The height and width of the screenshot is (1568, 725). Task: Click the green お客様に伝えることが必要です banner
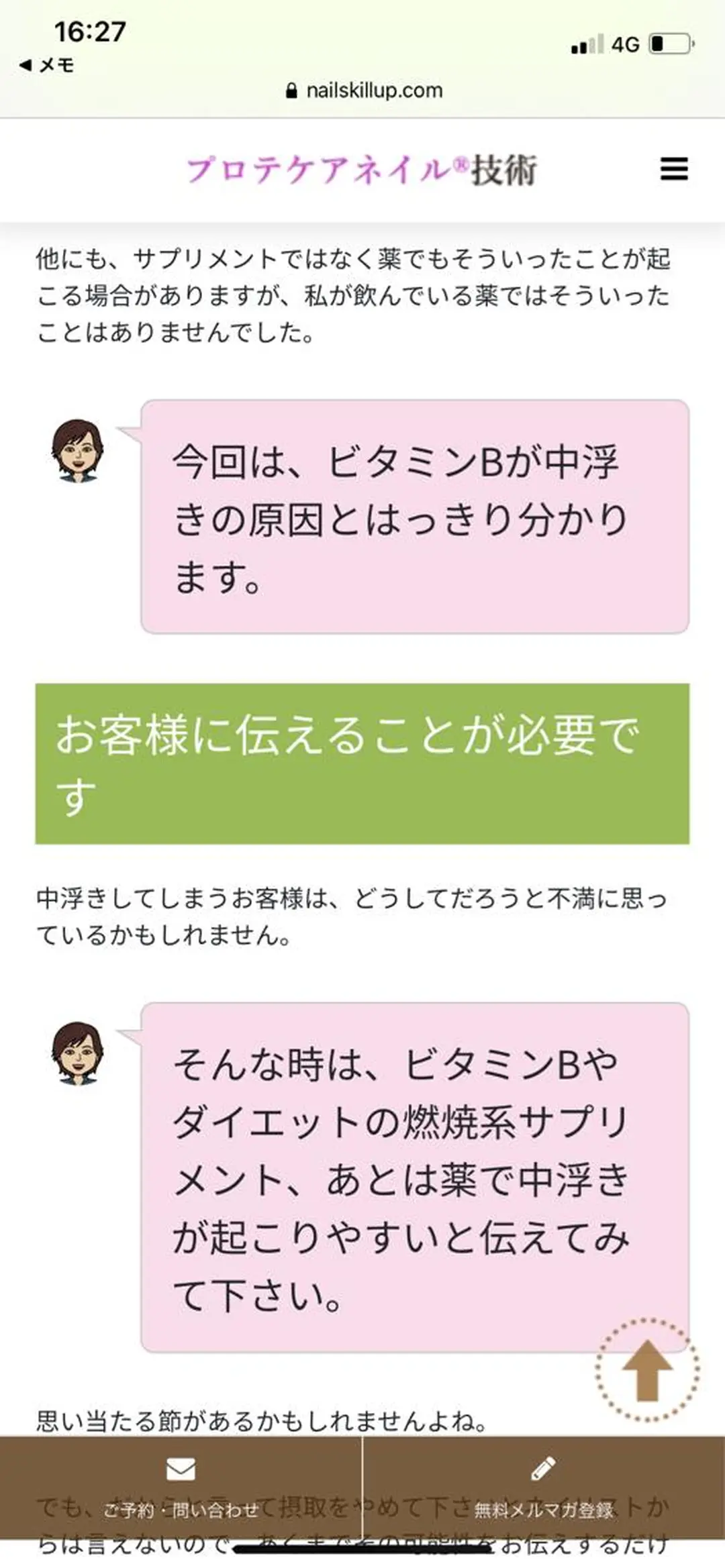coord(362,764)
